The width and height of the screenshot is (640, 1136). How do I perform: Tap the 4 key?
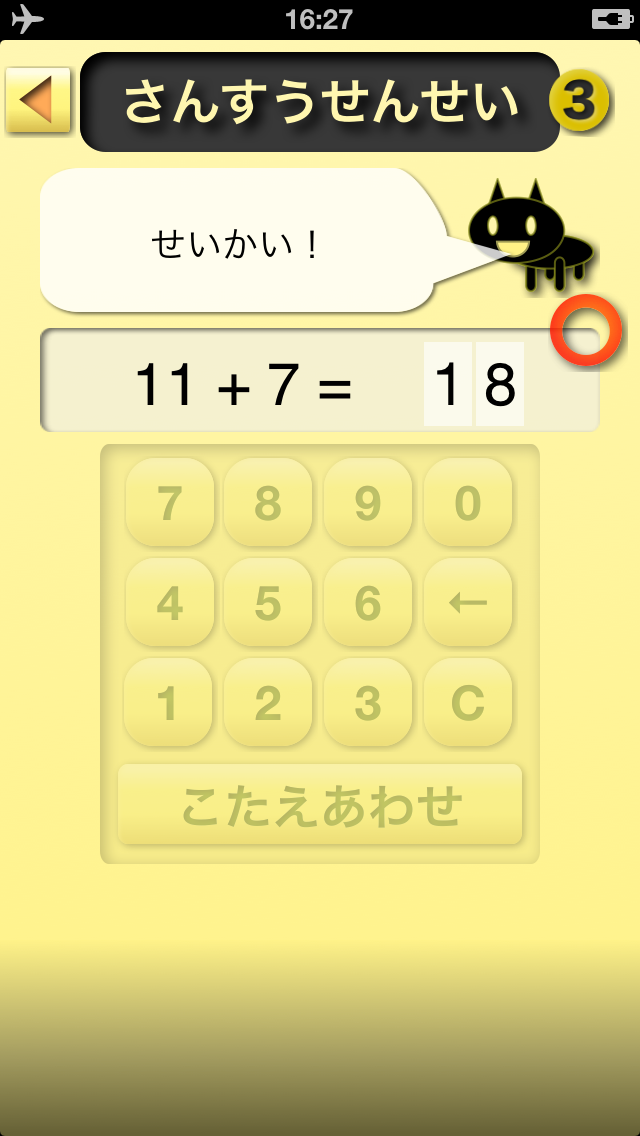(x=170, y=602)
